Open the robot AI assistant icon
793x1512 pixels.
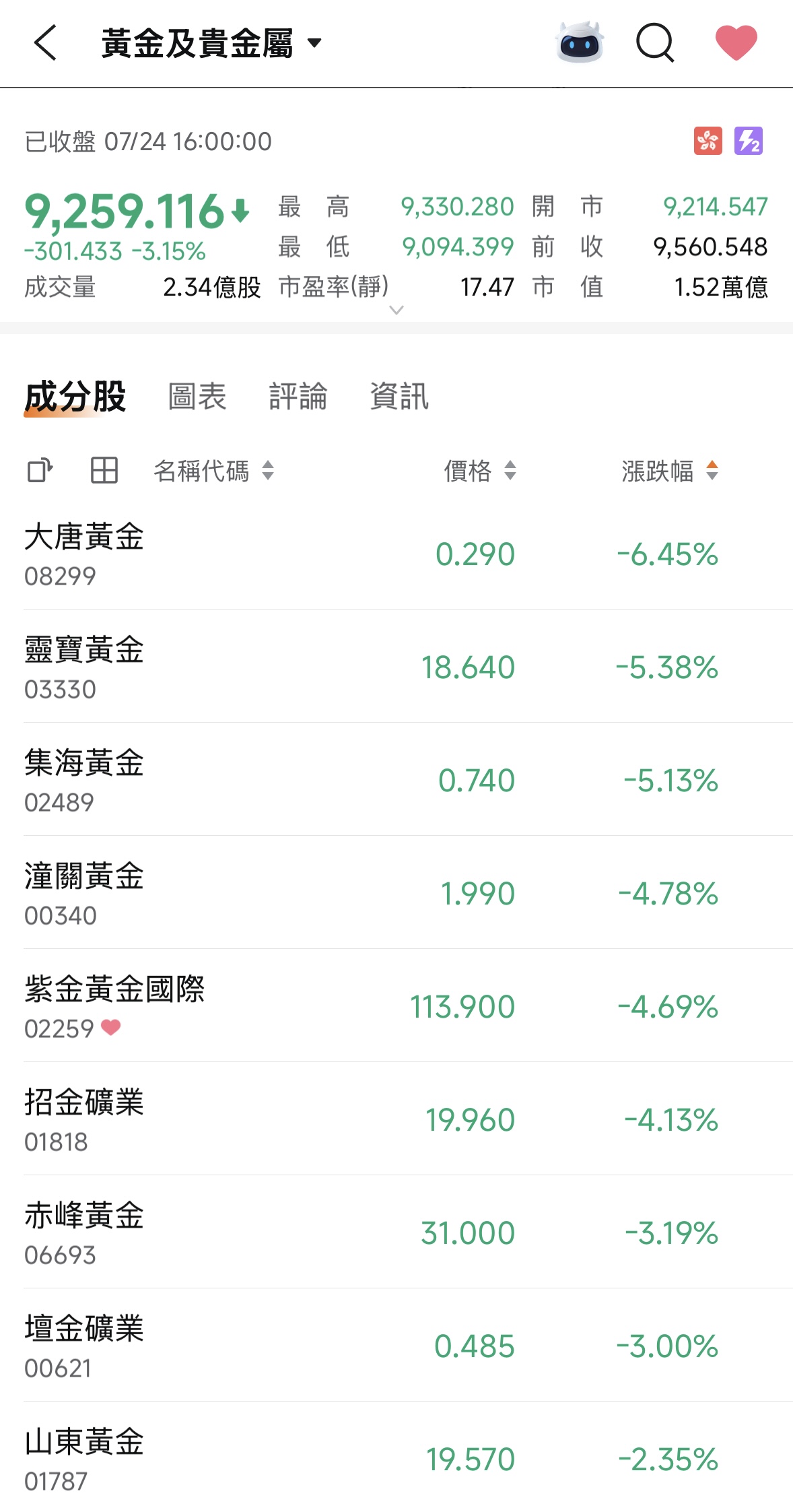coord(580,42)
